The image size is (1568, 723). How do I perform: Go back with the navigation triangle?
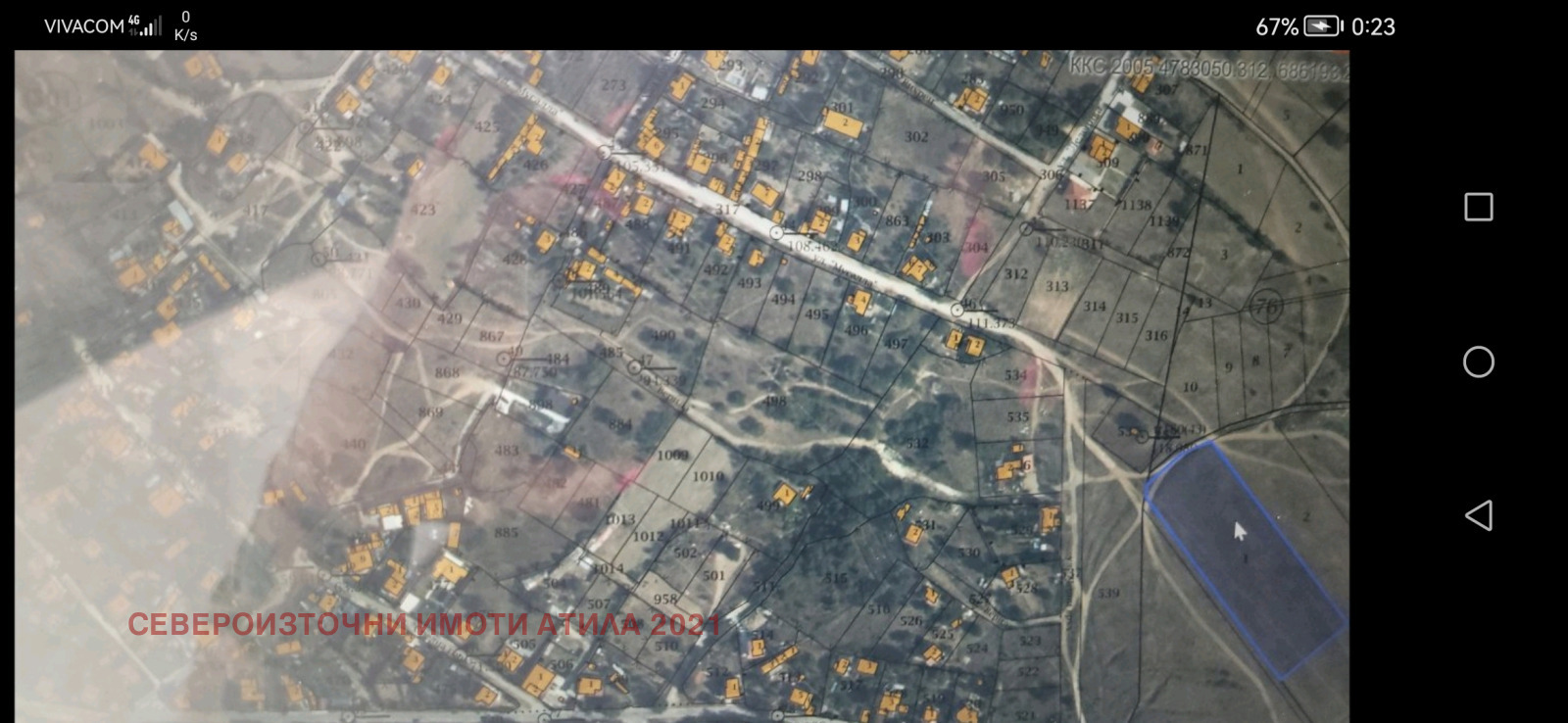(1478, 516)
